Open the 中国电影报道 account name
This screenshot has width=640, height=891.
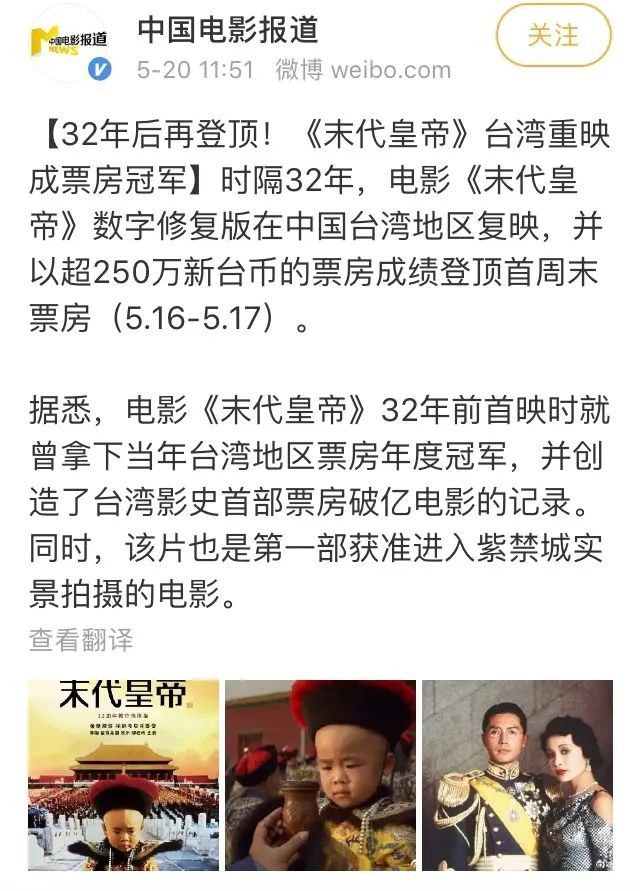(227, 30)
